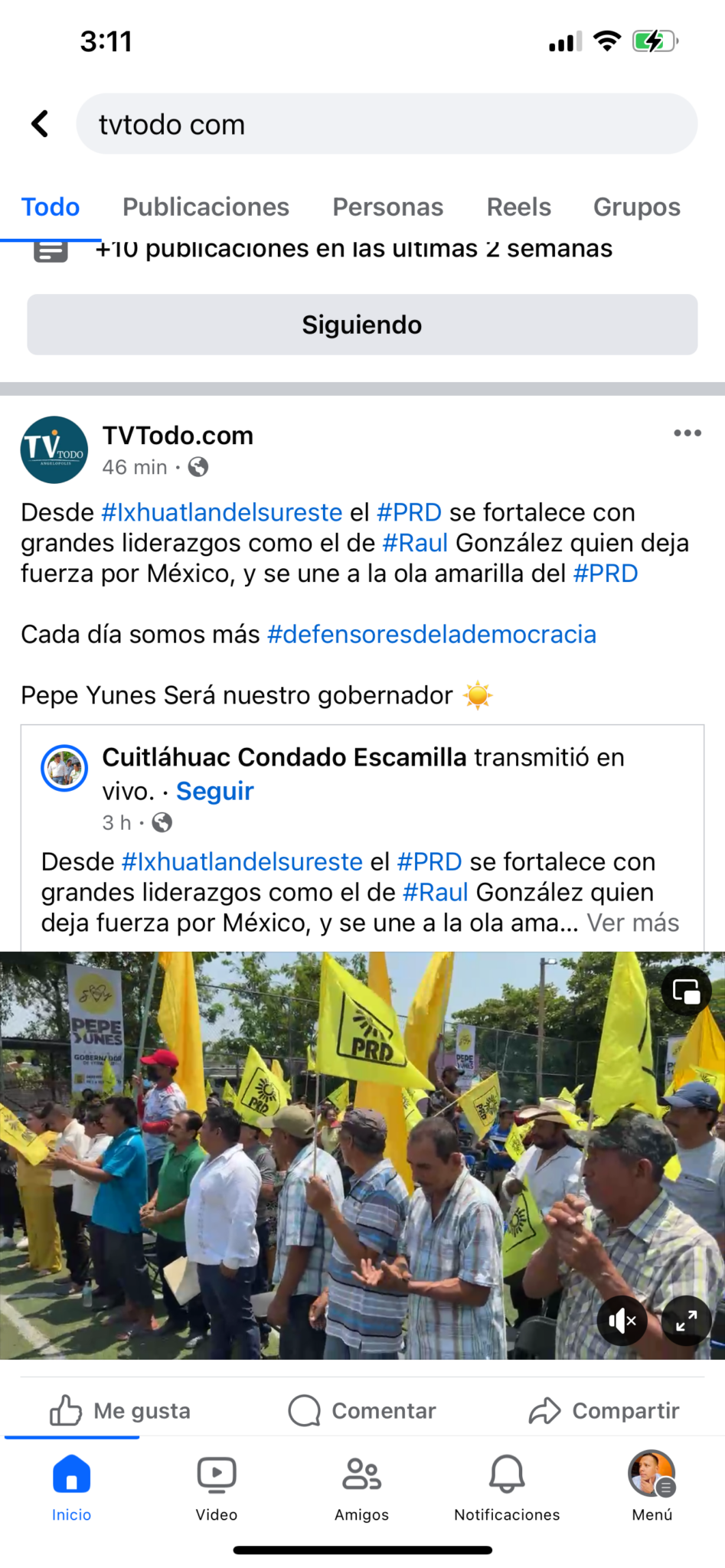The height and width of the screenshot is (1568, 725).
Task: Unmute the video sound
Action: point(622,1320)
